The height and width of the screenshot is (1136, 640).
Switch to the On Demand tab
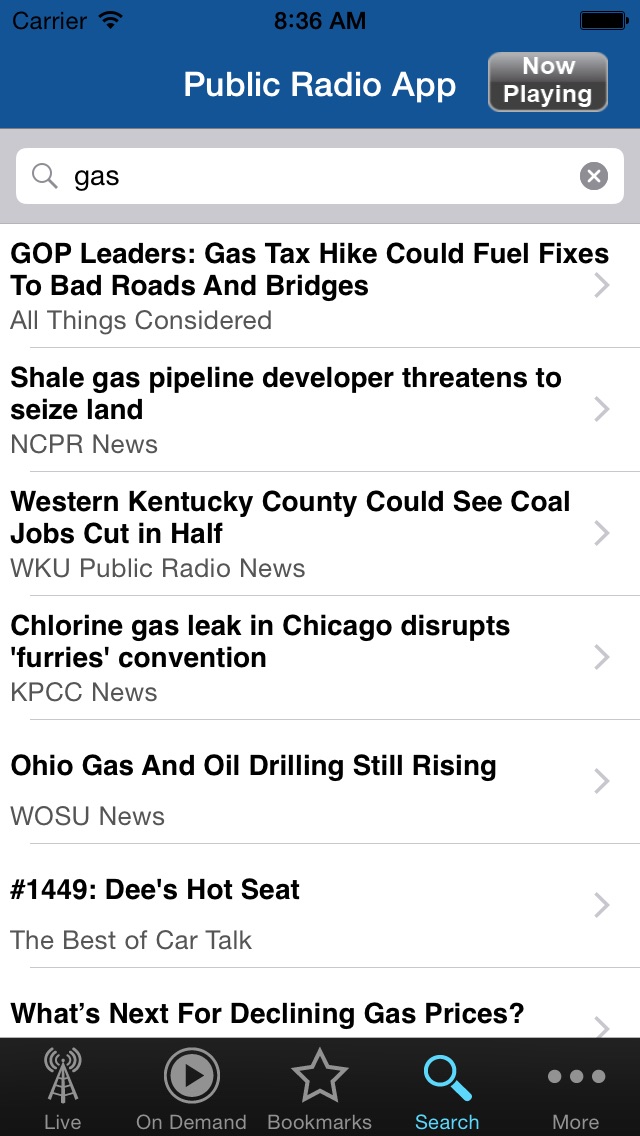point(191,1088)
